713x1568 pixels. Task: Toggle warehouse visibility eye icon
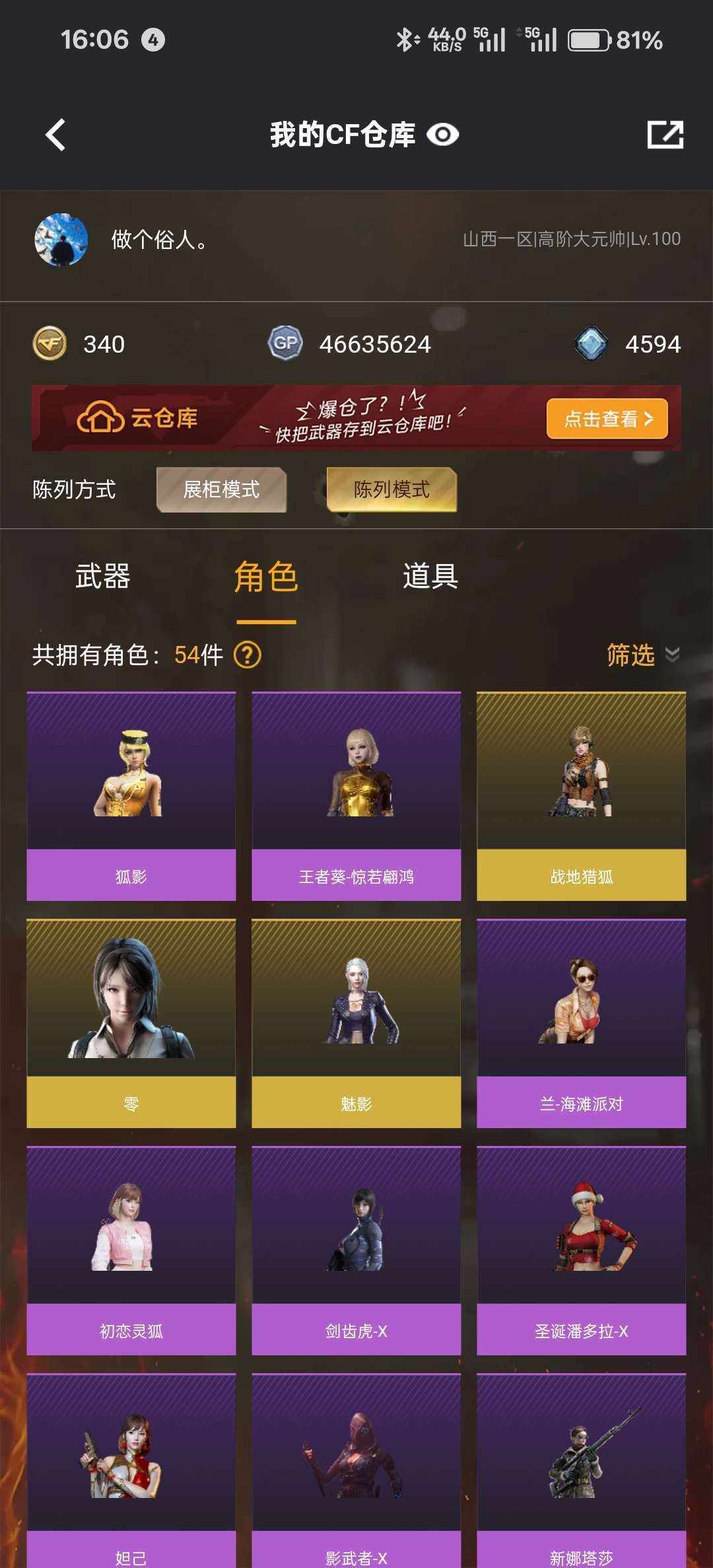[442, 135]
